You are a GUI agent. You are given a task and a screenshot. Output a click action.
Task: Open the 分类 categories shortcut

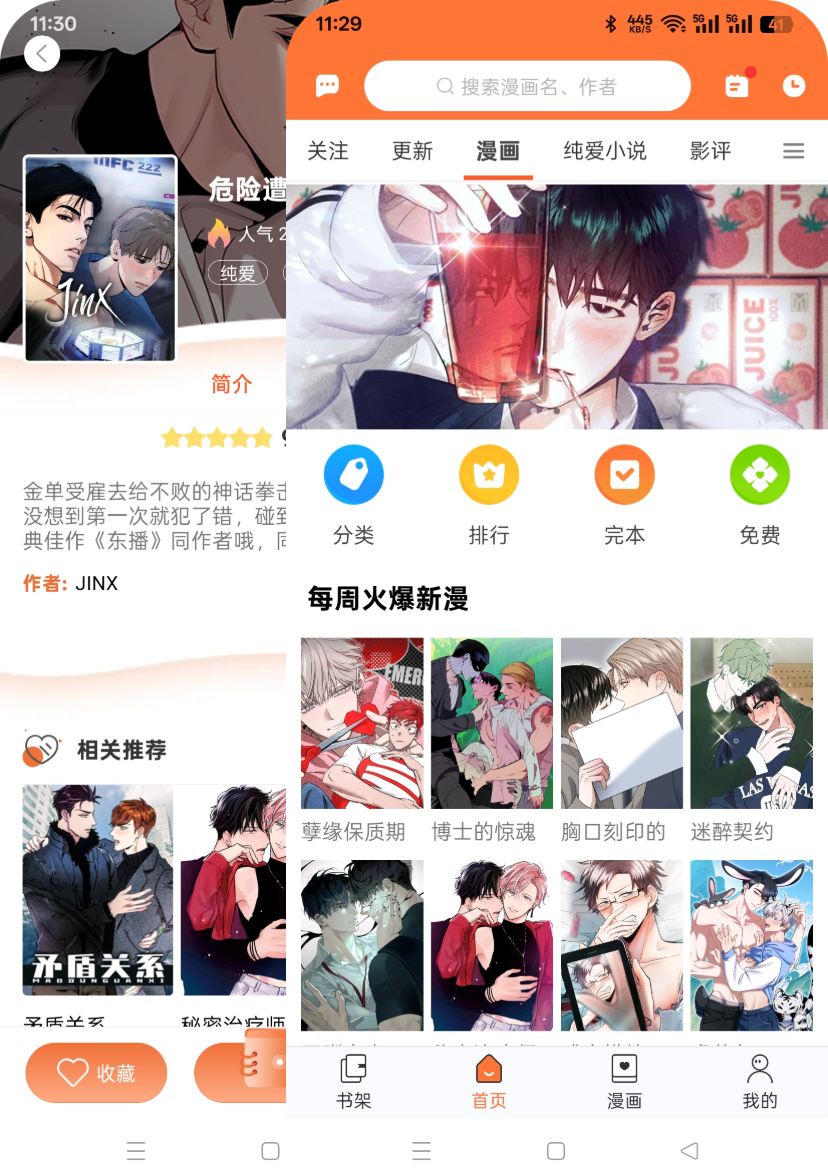point(354,495)
